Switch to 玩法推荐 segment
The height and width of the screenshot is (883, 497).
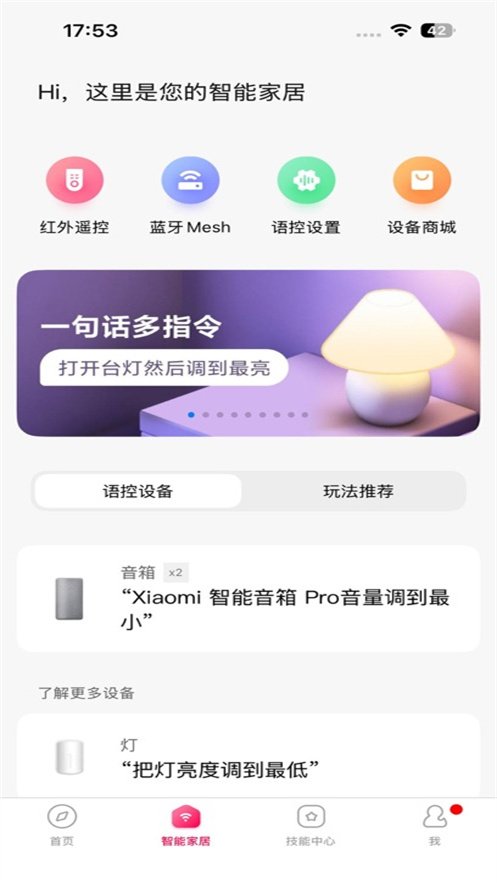(x=358, y=491)
